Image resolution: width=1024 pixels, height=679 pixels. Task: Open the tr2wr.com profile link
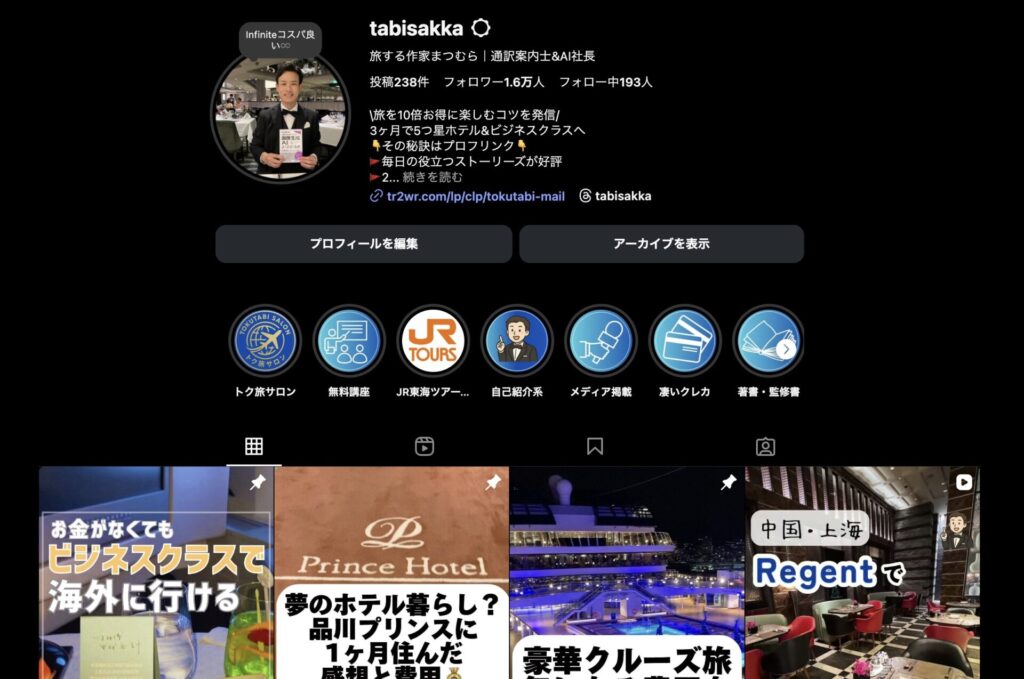point(475,196)
